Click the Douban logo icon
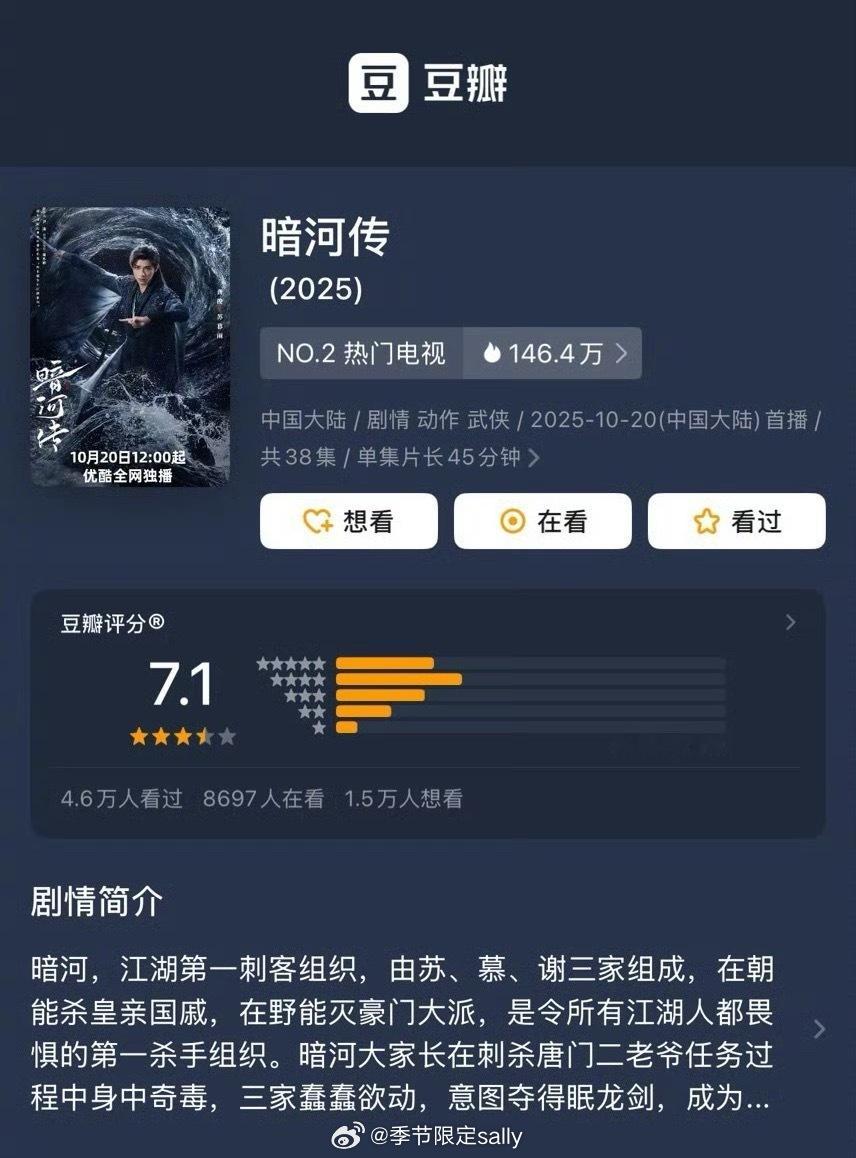This screenshot has width=856, height=1158. pyautogui.click(x=381, y=86)
